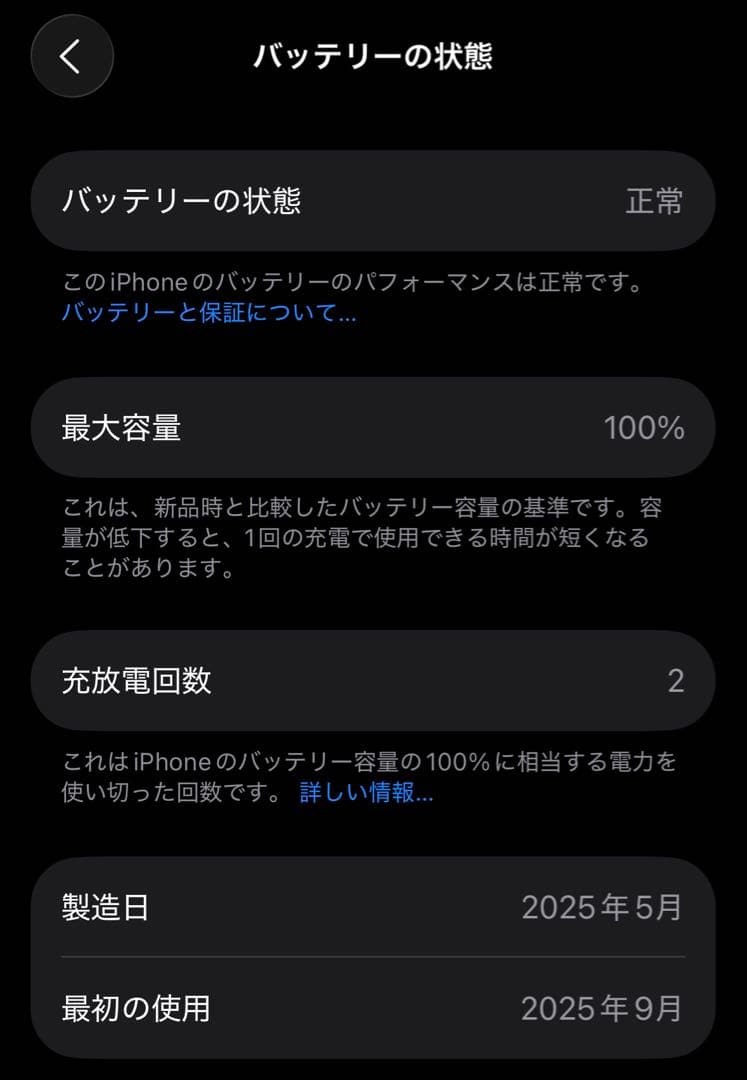Image resolution: width=747 pixels, height=1080 pixels.
Task: Select the 最初の使用 first use row
Action: (x=373, y=1010)
